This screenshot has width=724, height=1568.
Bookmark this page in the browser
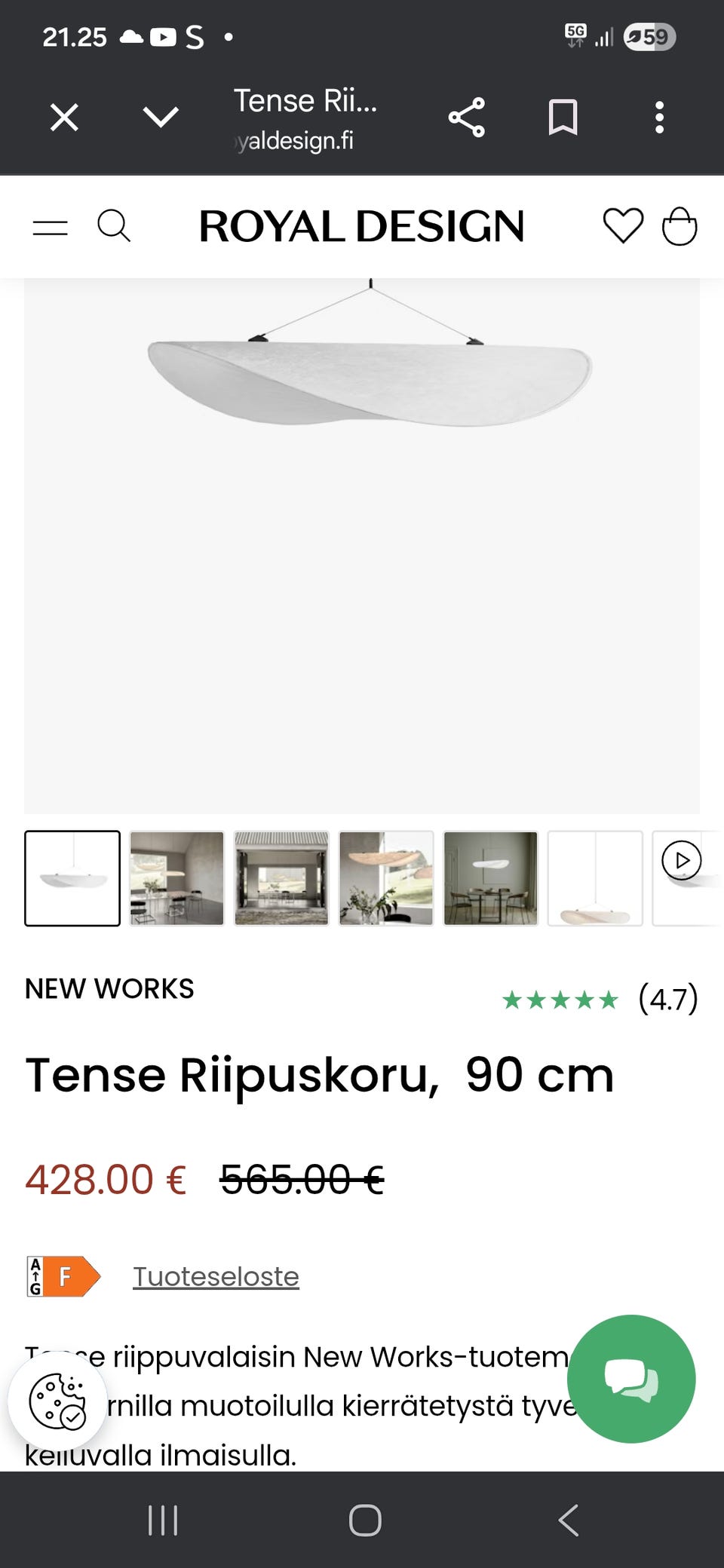pos(563,118)
